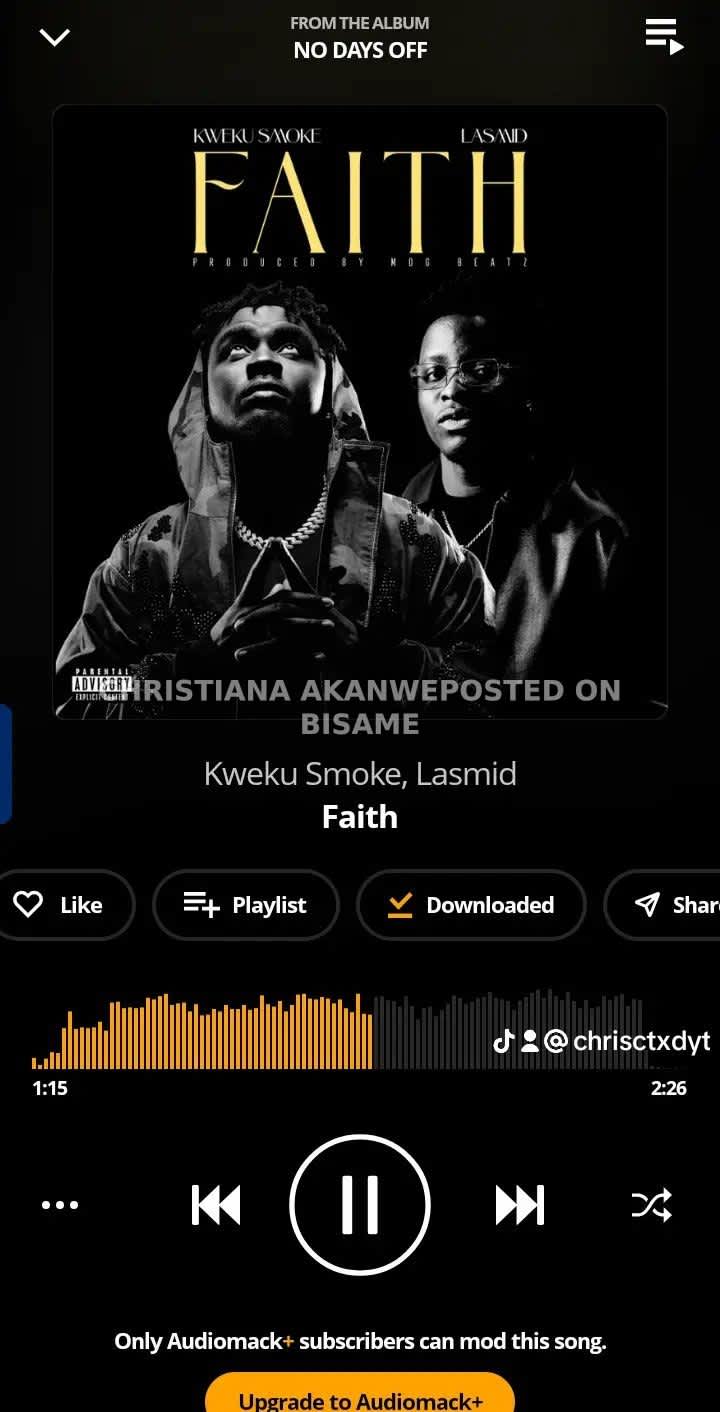Open the play queue icon
Viewport: 720px width, 1412px height.
click(x=664, y=37)
